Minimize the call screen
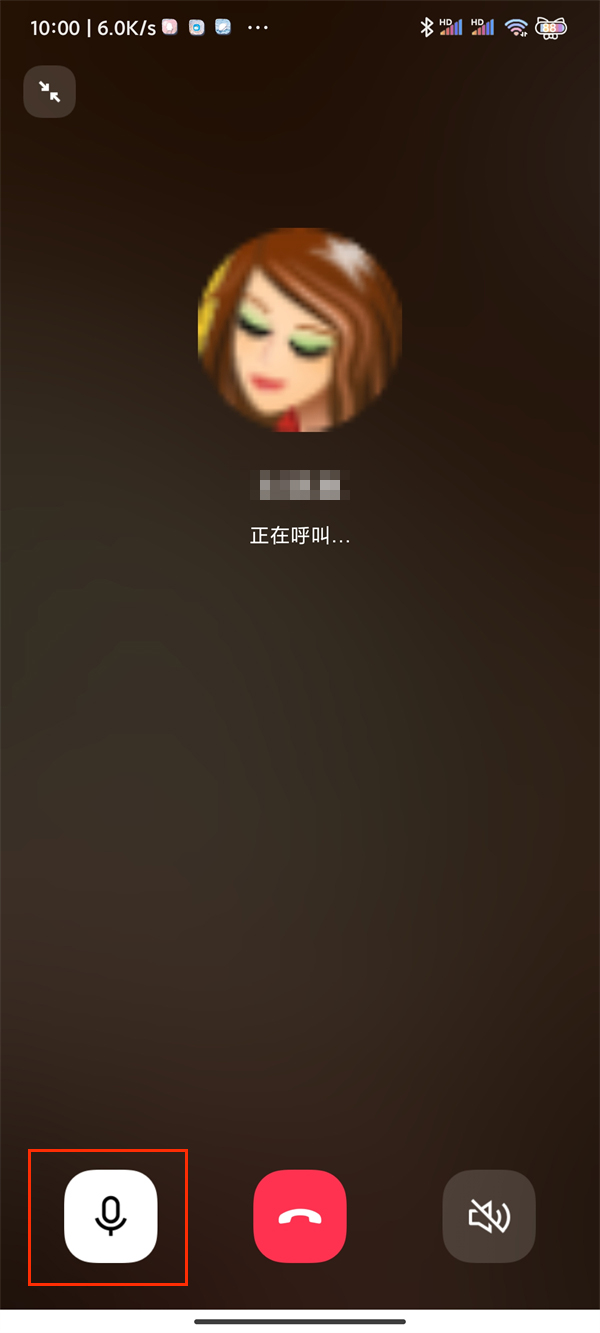Viewport: 600px width, 1333px height. pos(50,92)
